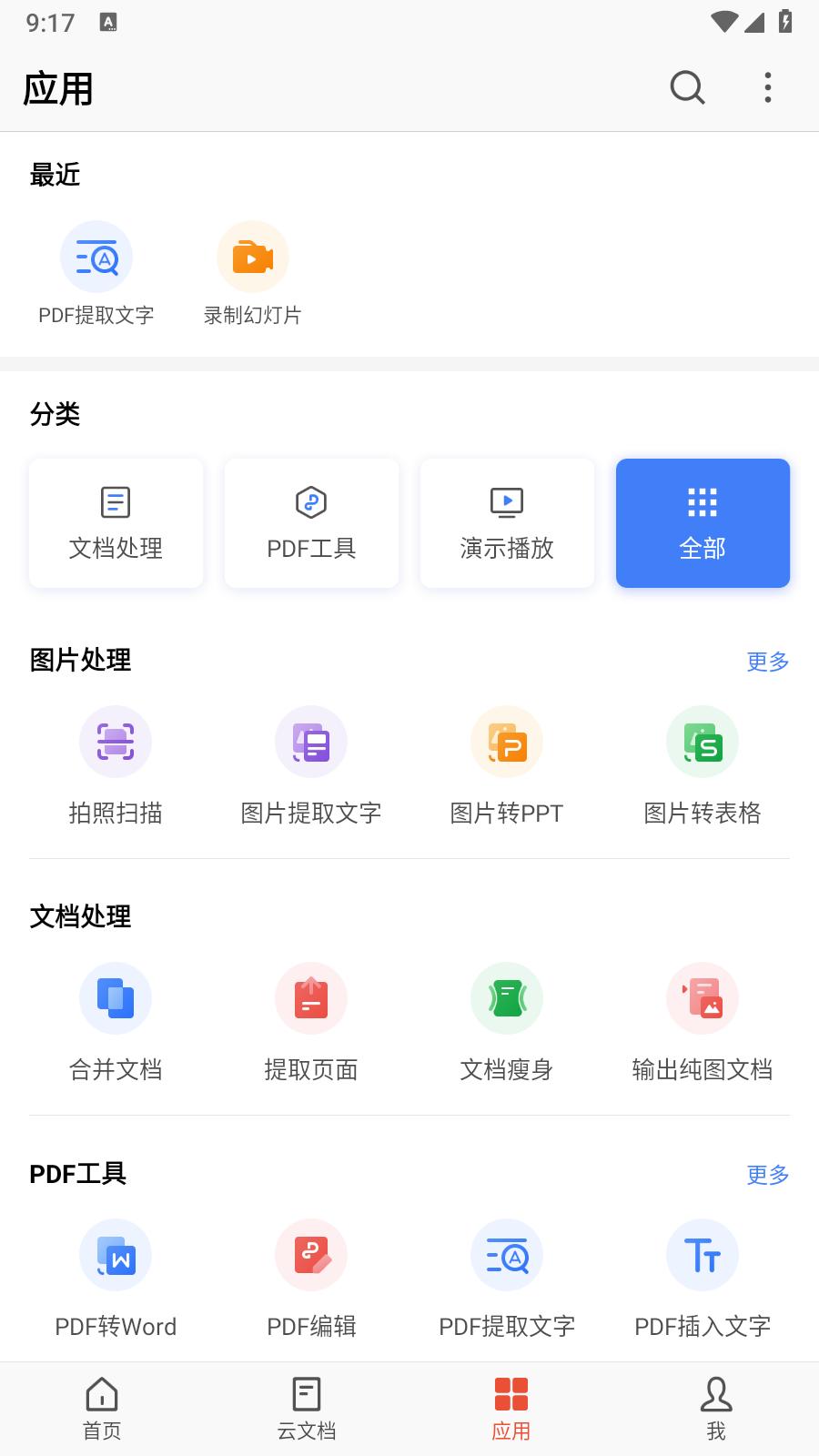Image resolution: width=819 pixels, height=1456 pixels.
Task: Launch the 拍照扫描 tool
Action: tap(116, 766)
